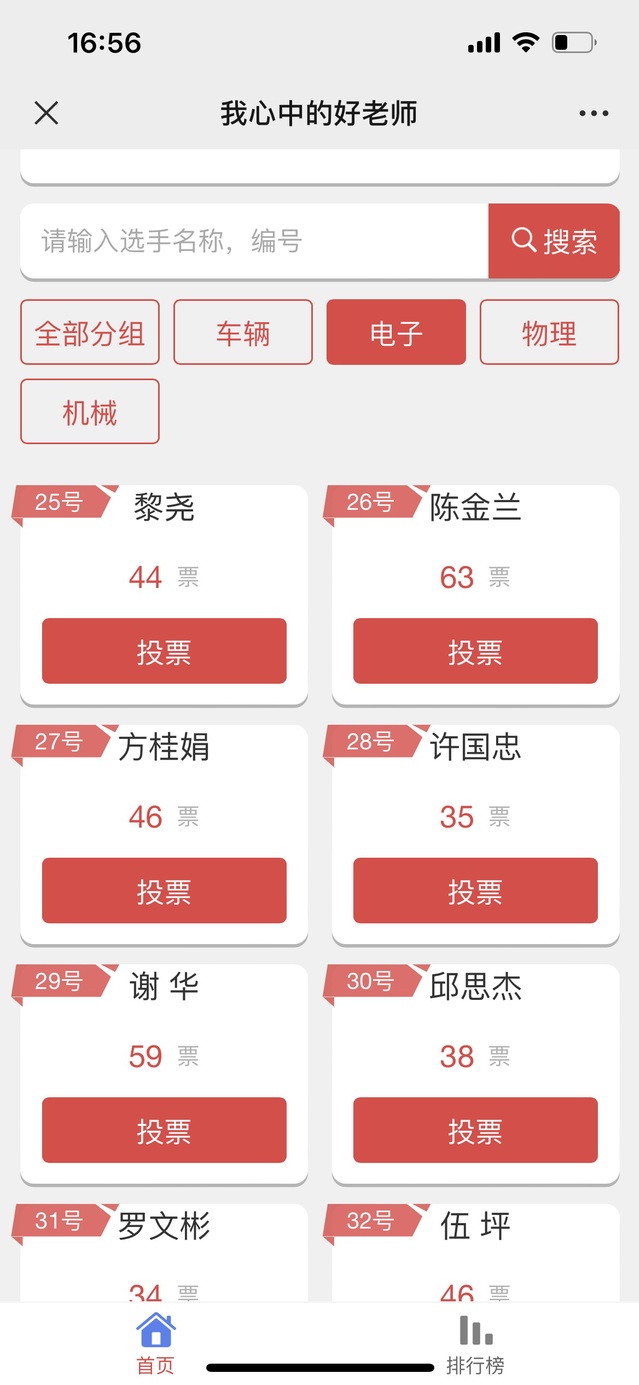The height and width of the screenshot is (1385, 639).
Task: Give a vote to 28号 许国忠
Action: tap(475, 890)
